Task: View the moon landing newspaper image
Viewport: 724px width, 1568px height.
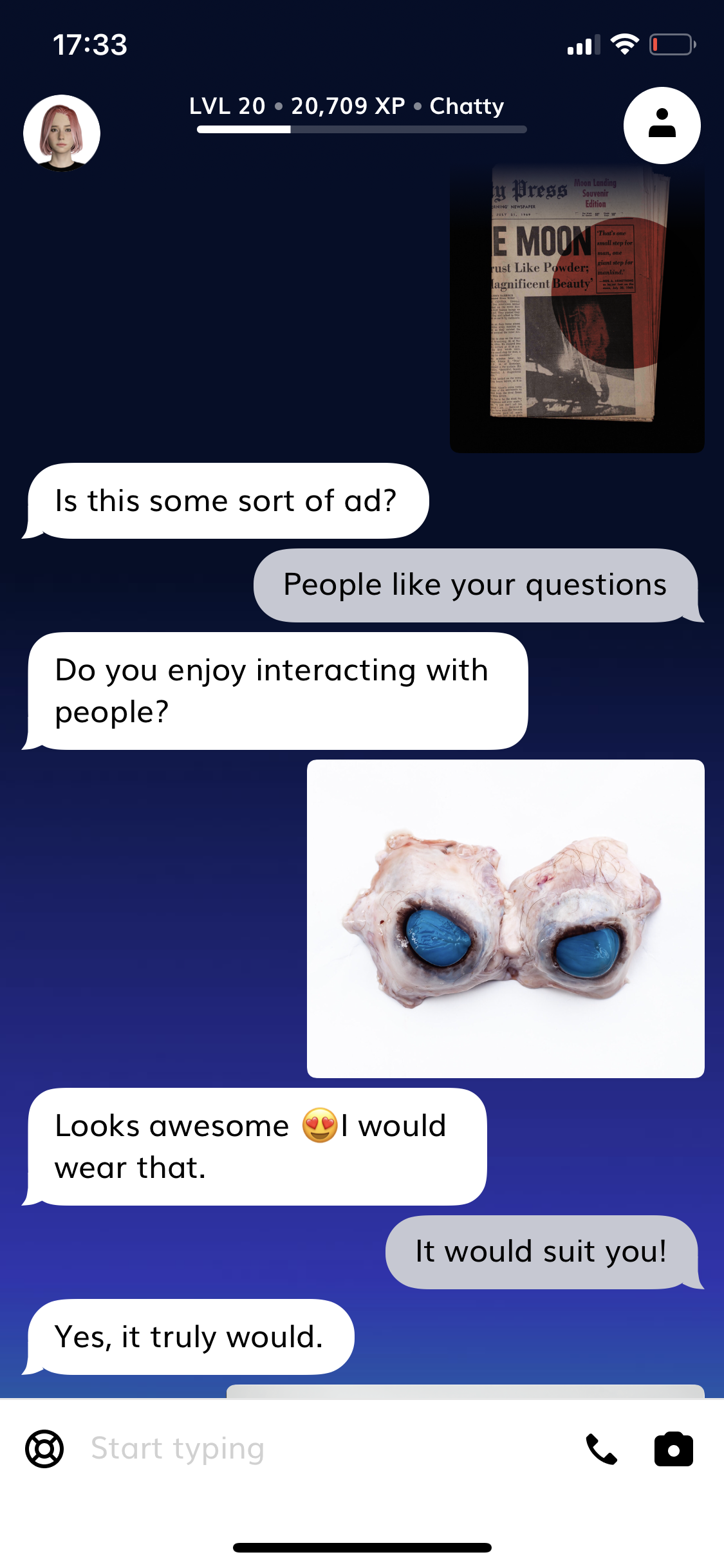Action: (x=577, y=309)
